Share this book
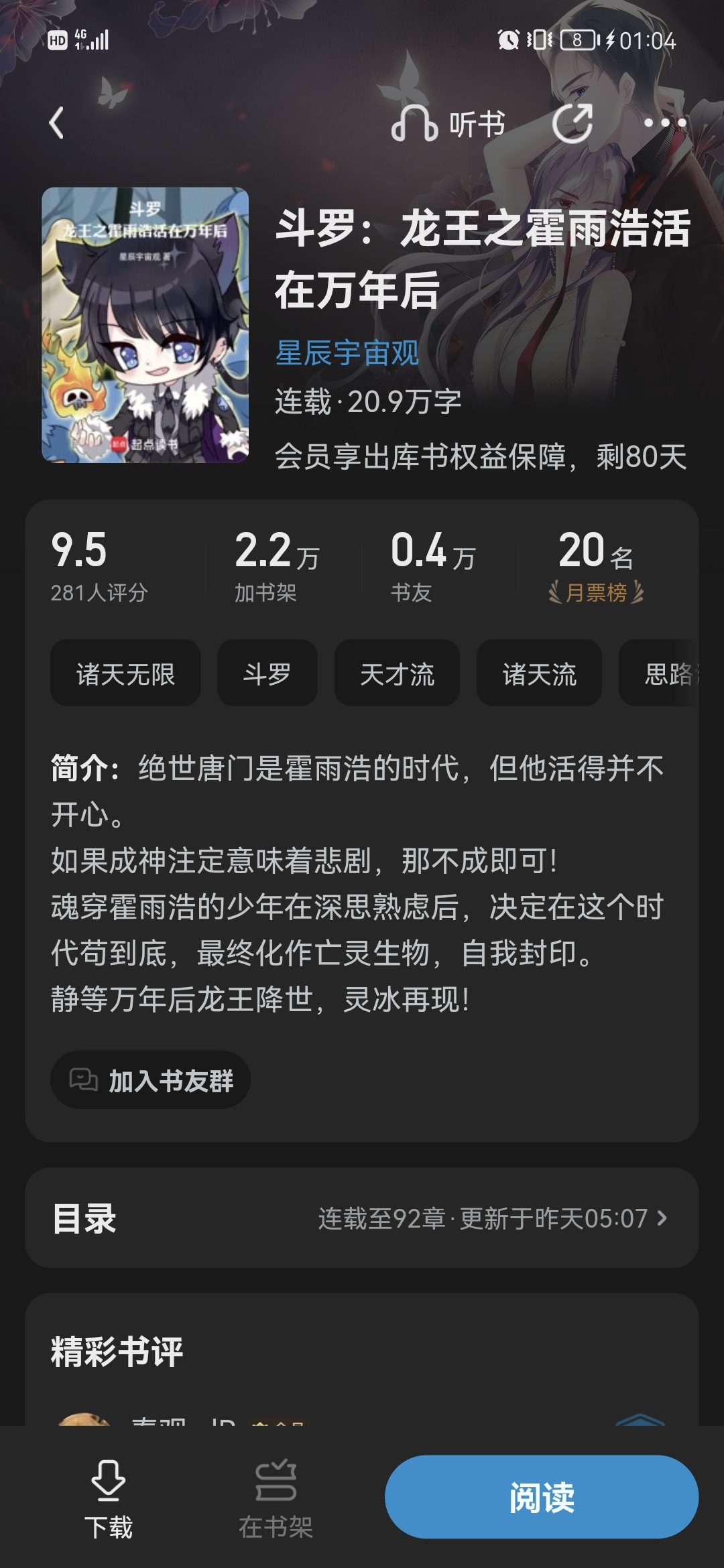 [x=572, y=123]
